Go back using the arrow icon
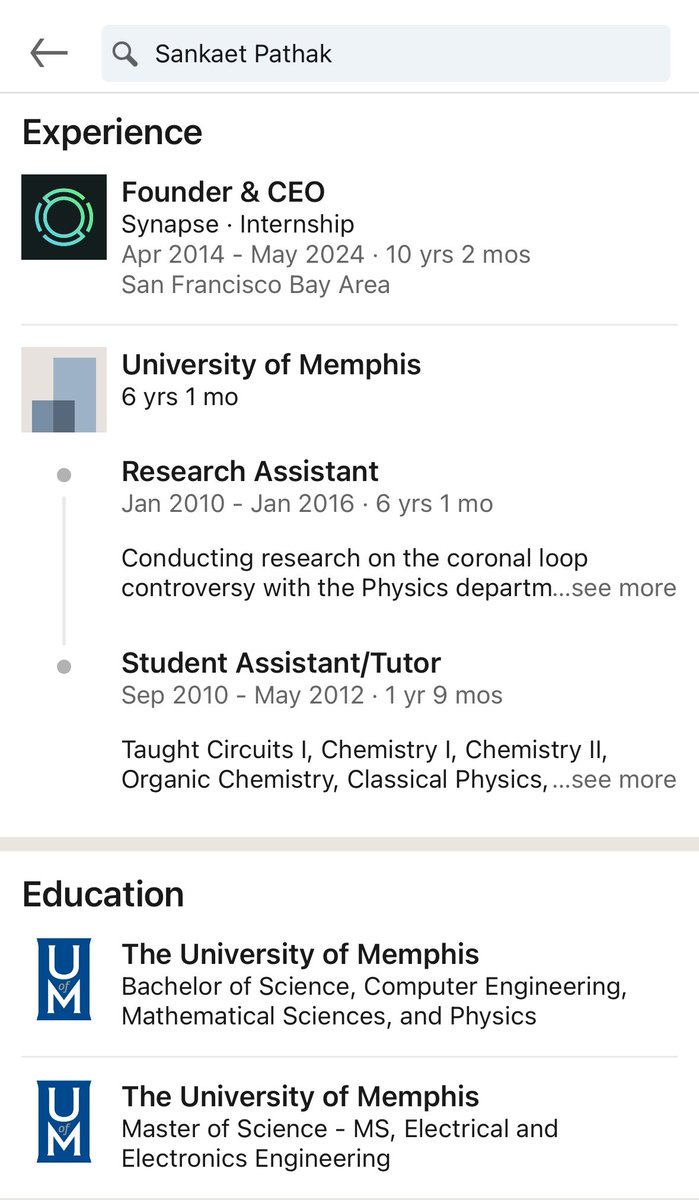Viewport: 699px width, 1200px height. coord(49,53)
